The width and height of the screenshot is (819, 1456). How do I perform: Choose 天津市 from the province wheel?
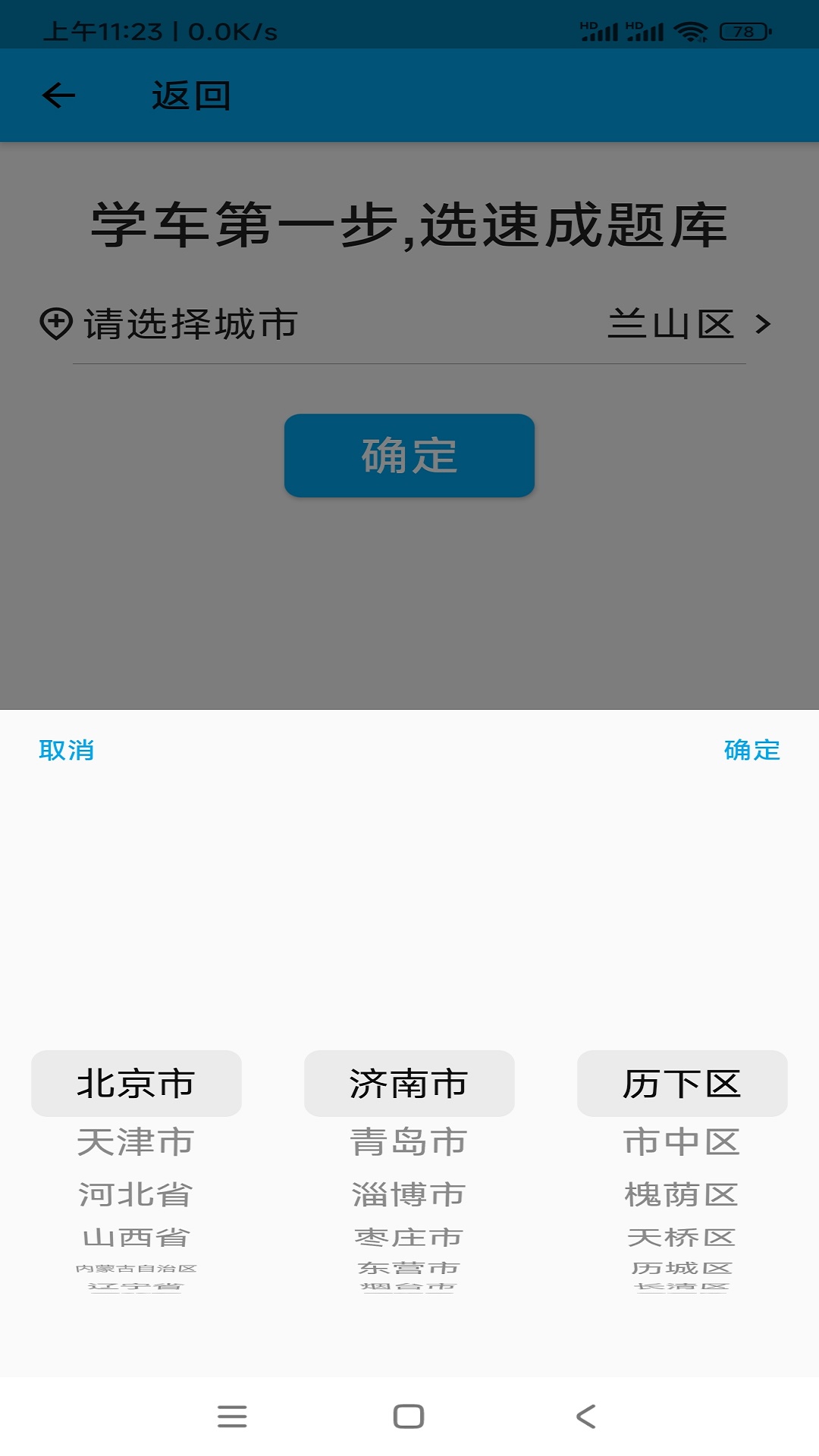coord(136,1141)
